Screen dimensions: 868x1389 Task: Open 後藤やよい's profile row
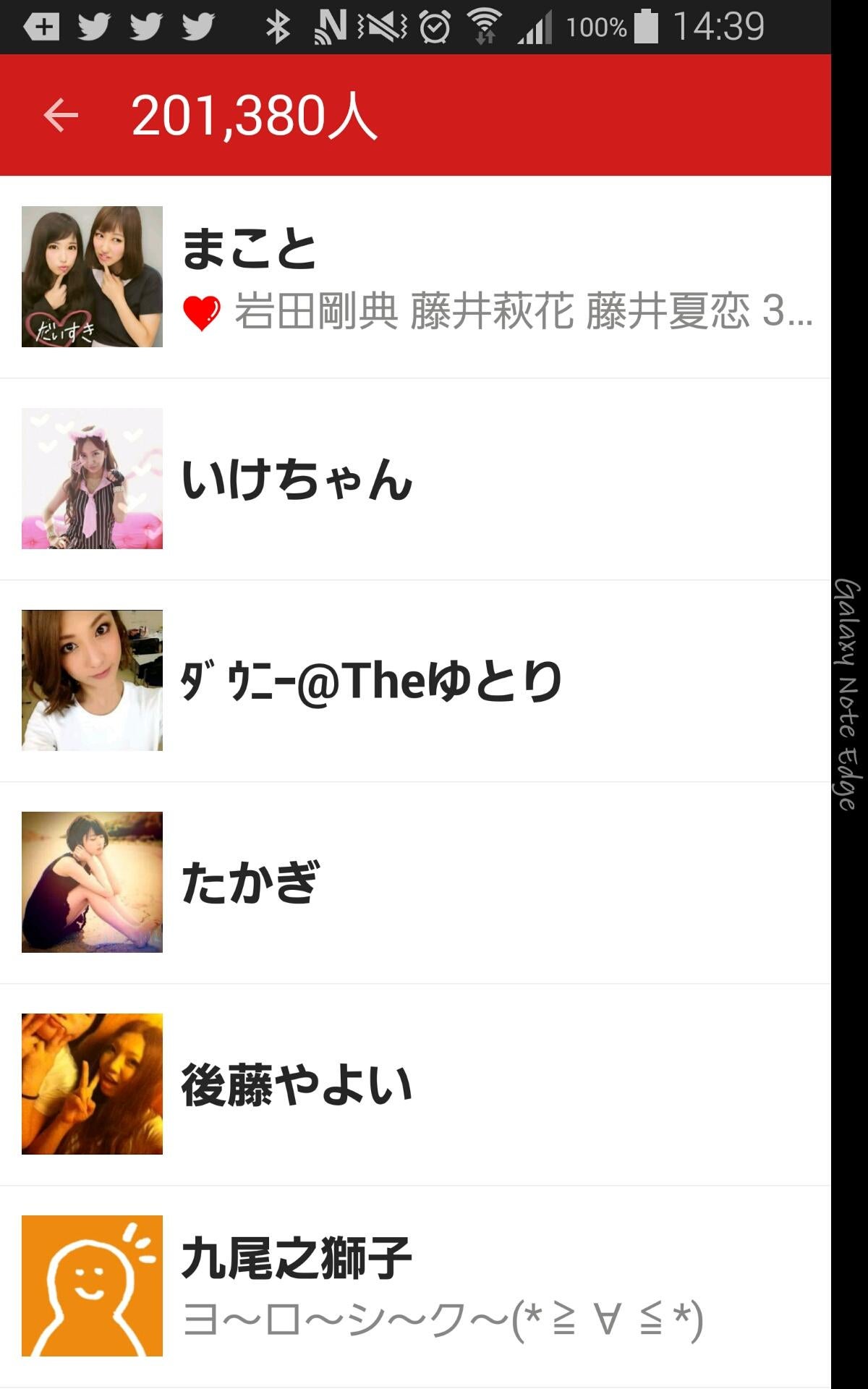[x=415, y=1084]
